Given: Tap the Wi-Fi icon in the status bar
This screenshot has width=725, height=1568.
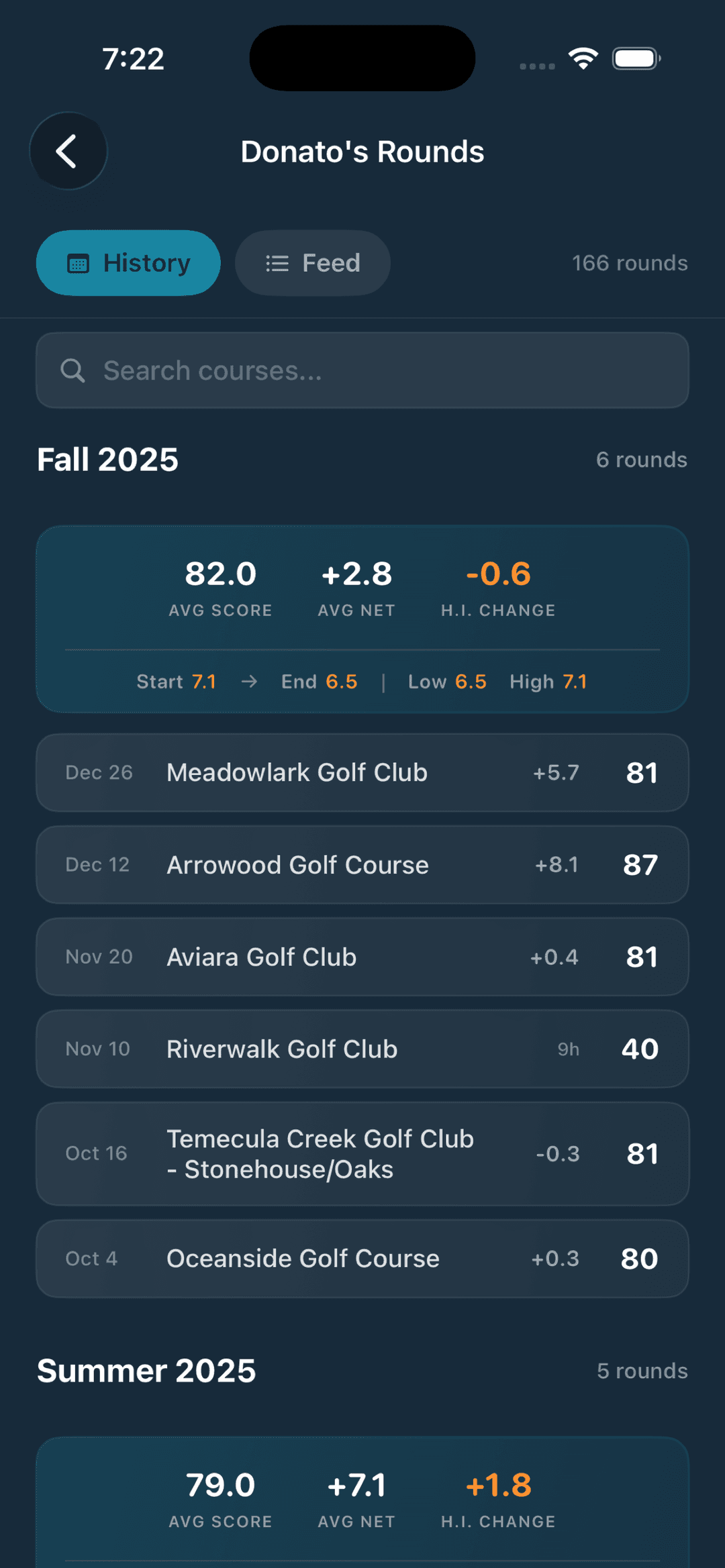Looking at the screenshot, I should [583, 58].
